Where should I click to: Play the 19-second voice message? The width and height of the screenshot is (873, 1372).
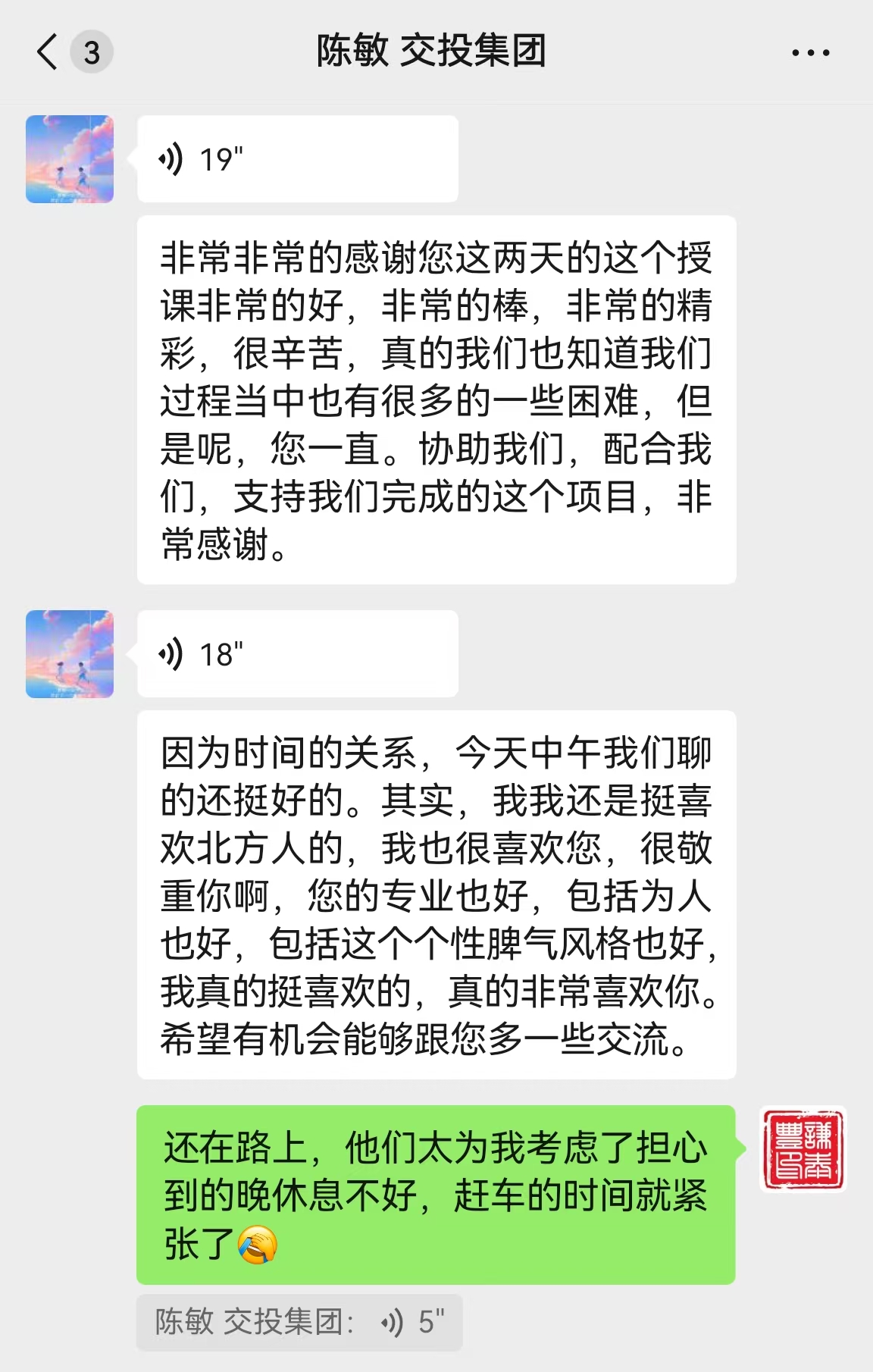pyautogui.click(x=297, y=159)
